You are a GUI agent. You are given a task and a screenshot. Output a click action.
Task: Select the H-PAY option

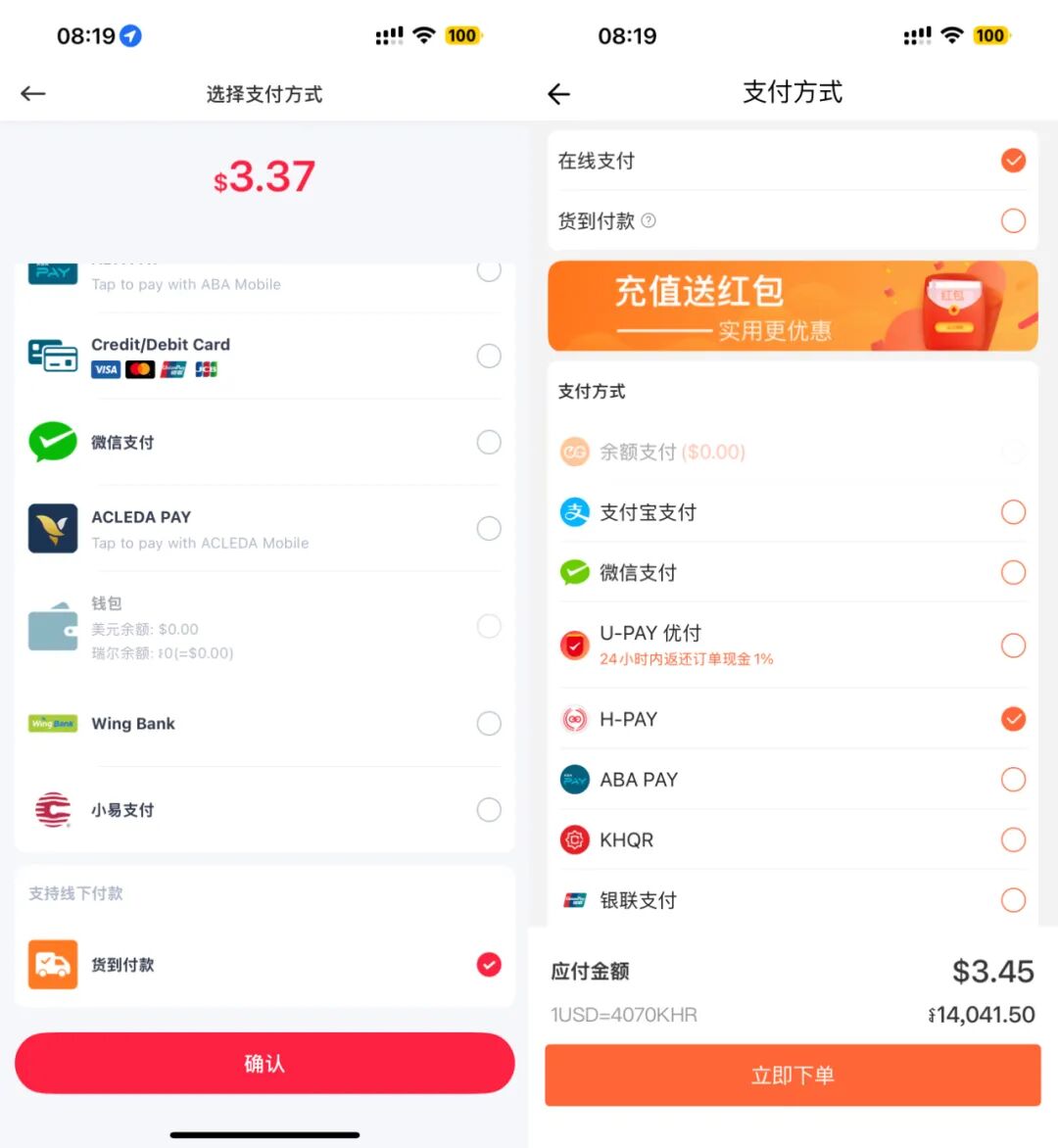pos(1013,719)
